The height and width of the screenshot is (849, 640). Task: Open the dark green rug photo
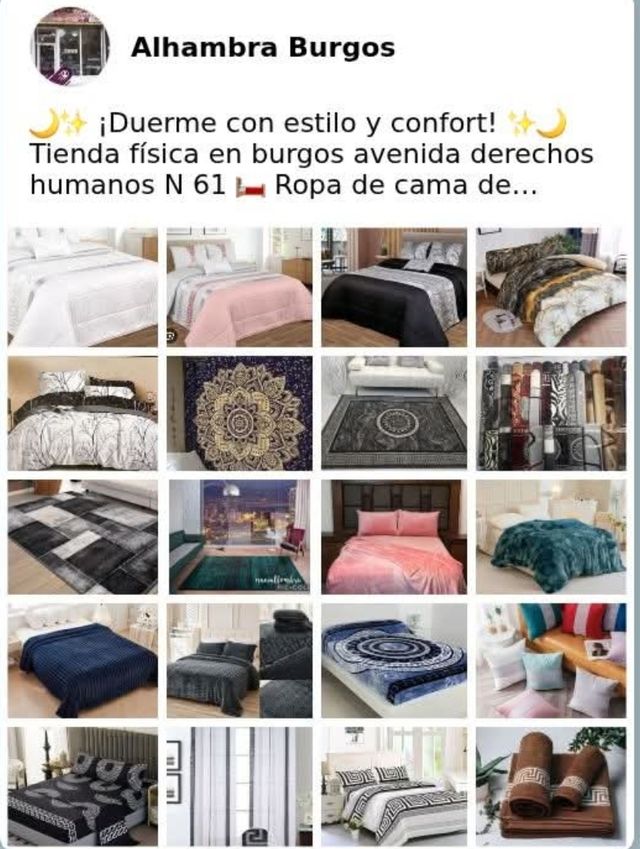point(239,537)
